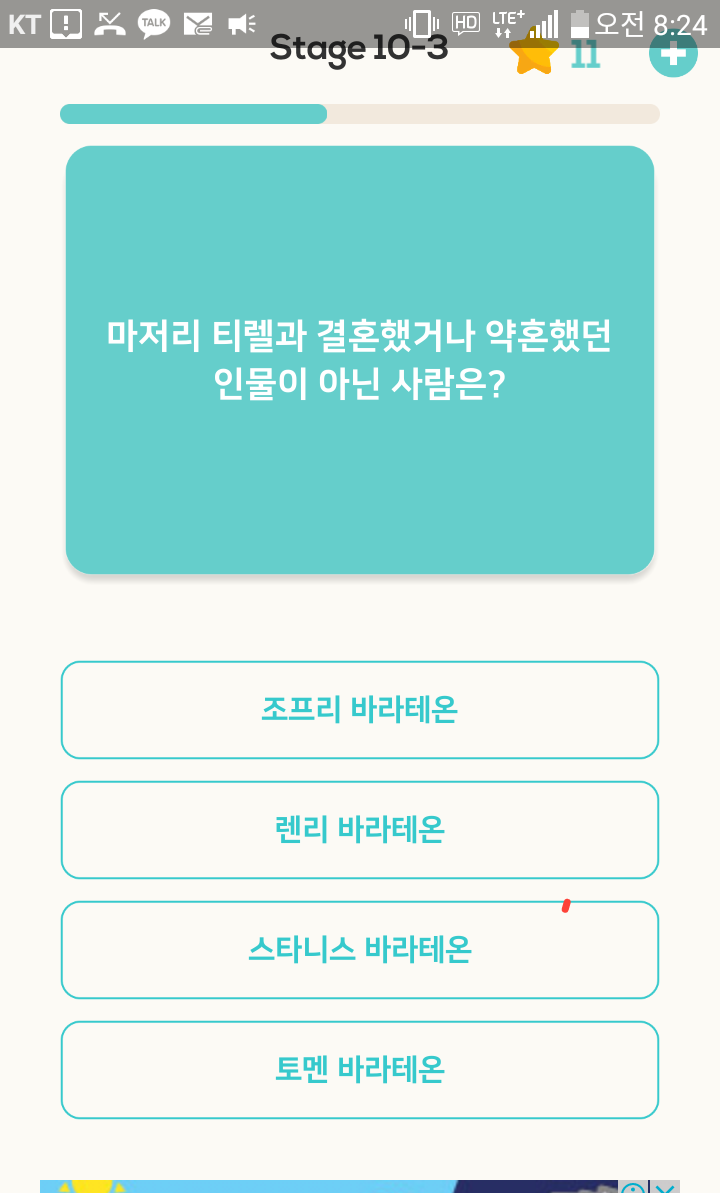The image size is (720, 1193).
Task: Close the ad banner at the bottom
Action: coord(666,1187)
